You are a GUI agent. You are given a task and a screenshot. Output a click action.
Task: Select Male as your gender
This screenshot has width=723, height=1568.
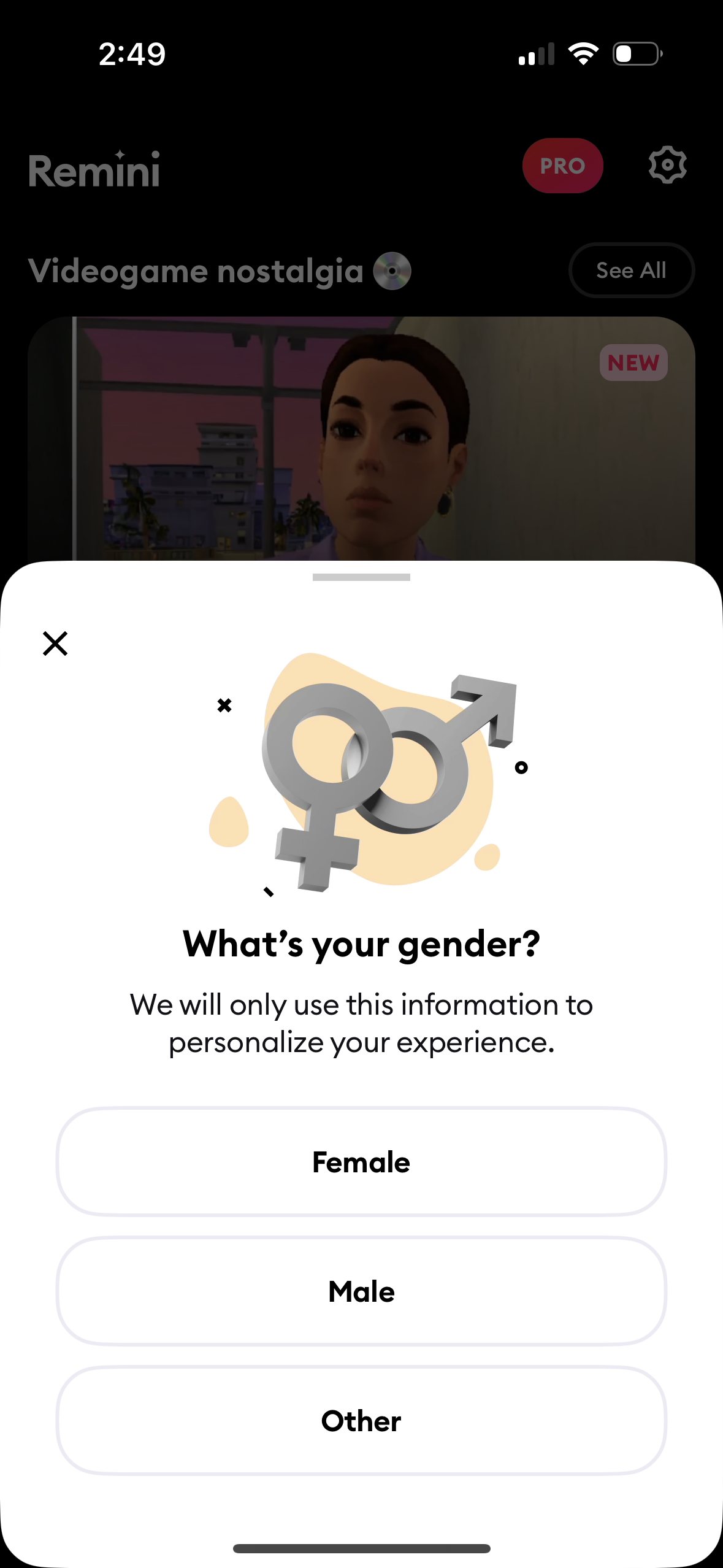[361, 1291]
